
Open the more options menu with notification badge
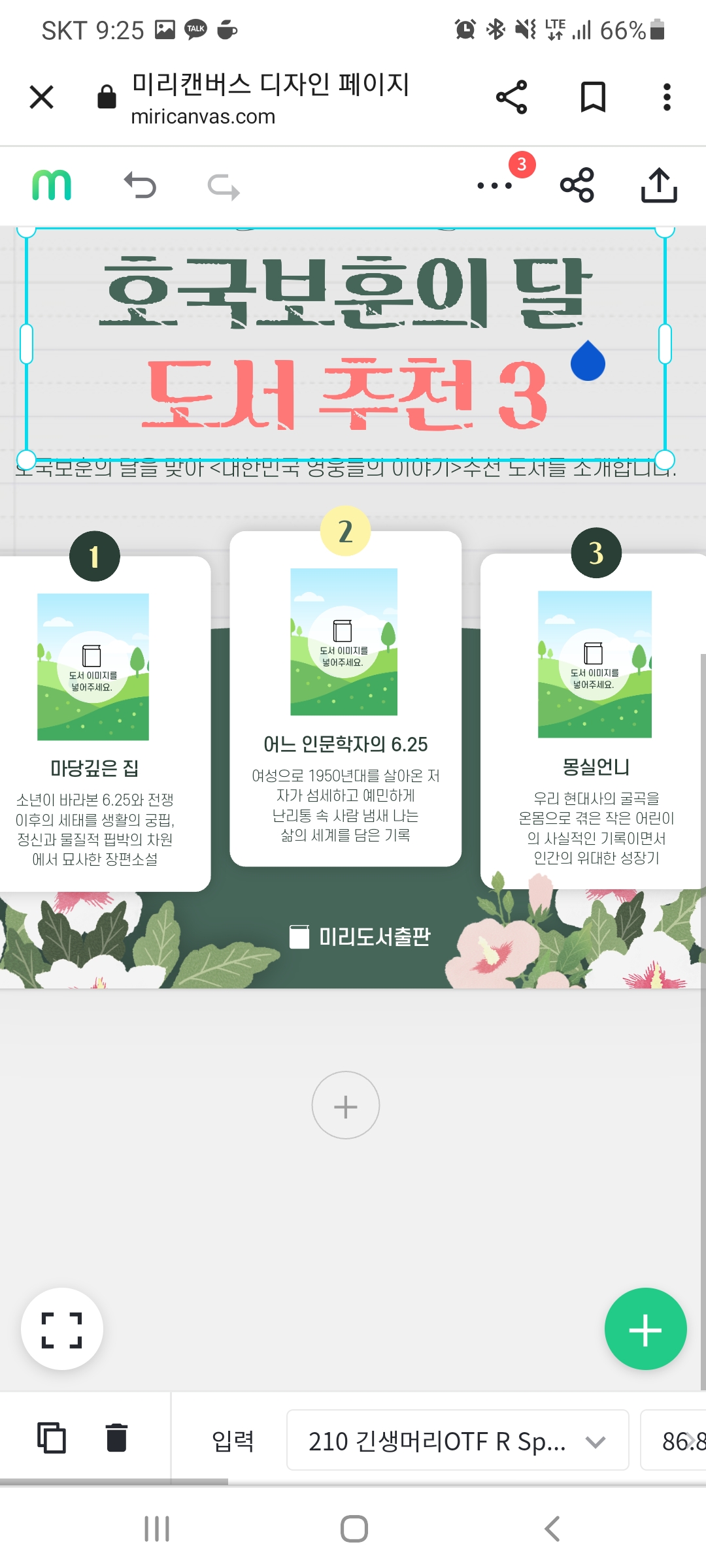pos(495,185)
